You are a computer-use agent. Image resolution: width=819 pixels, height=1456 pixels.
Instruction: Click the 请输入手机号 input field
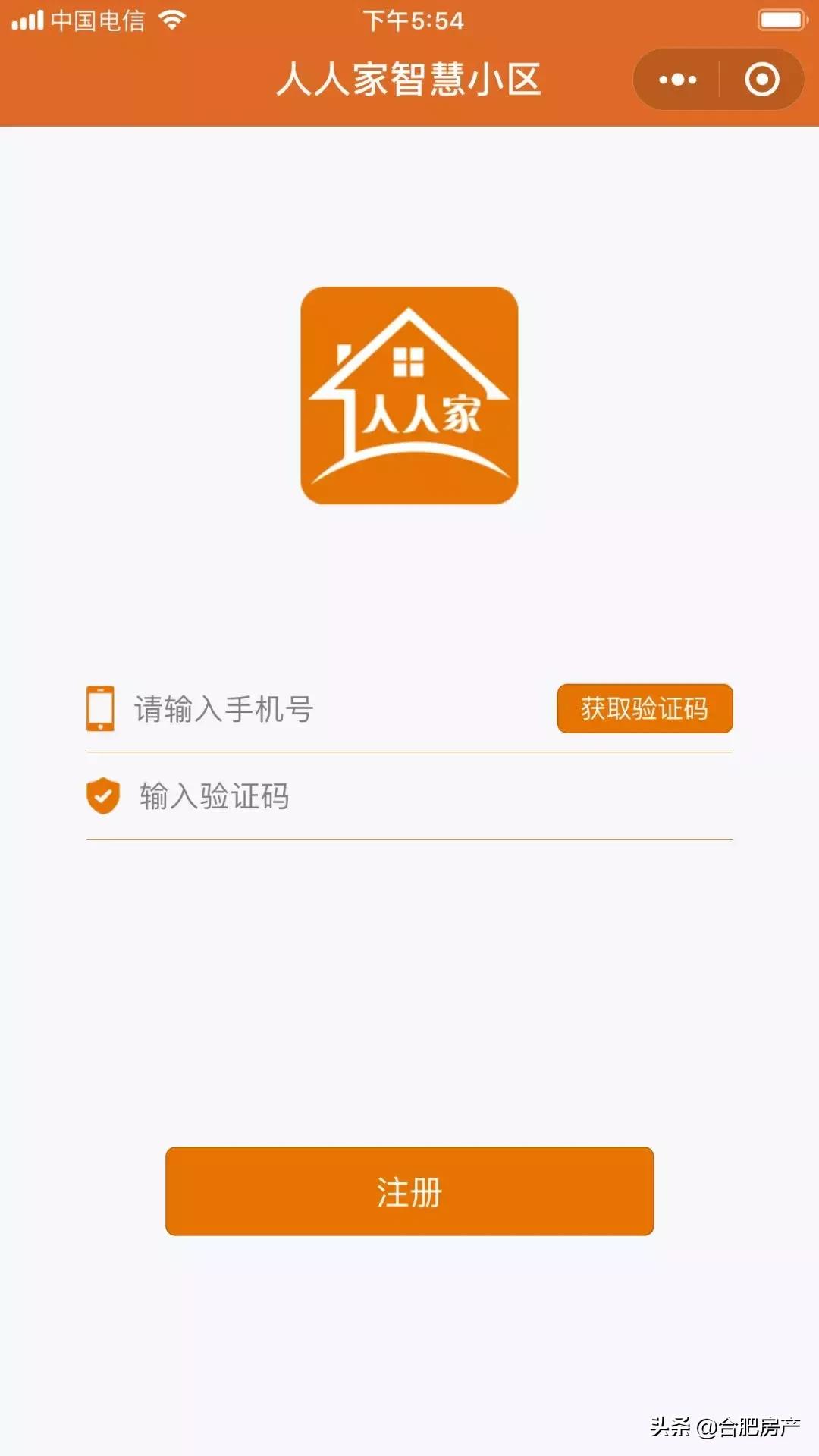pyautogui.click(x=303, y=708)
